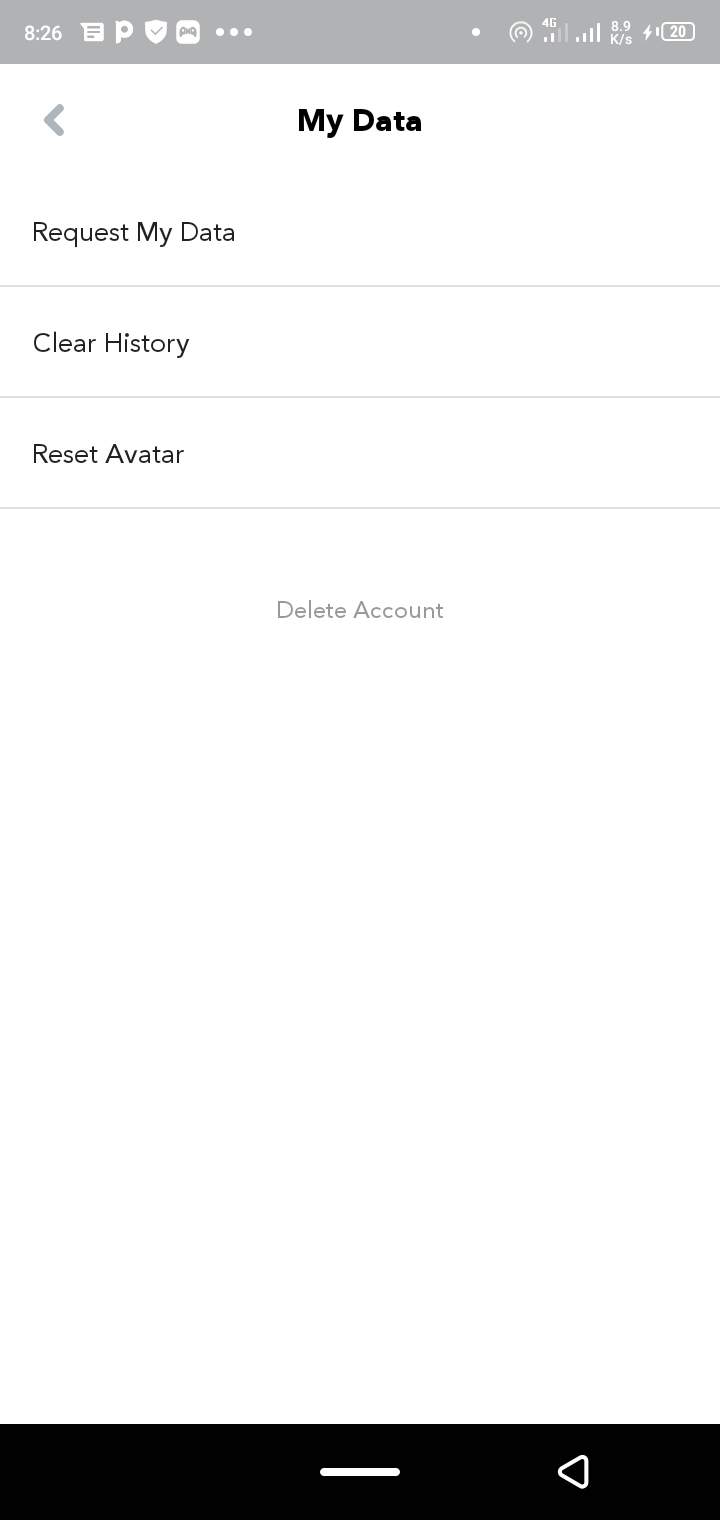Open the Reset Avatar option
Screen dimensions: 720x1520
[x=108, y=454]
